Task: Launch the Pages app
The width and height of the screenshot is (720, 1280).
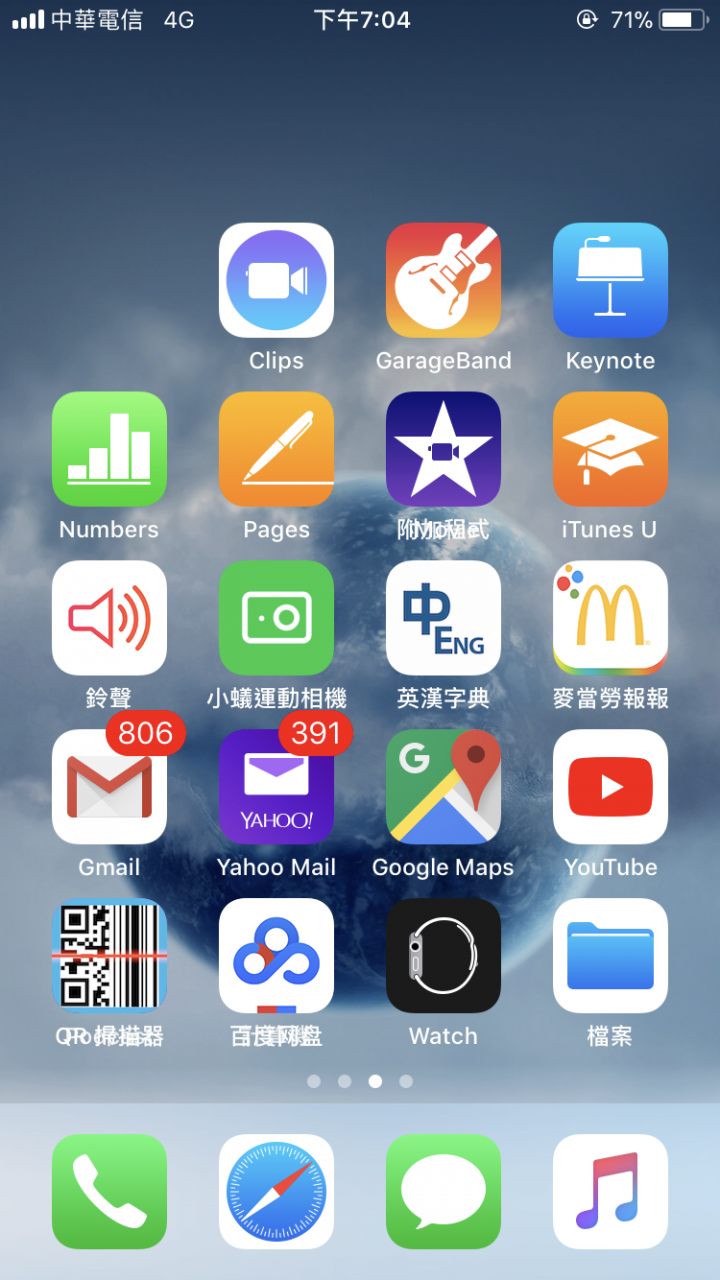Action: click(x=276, y=449)
